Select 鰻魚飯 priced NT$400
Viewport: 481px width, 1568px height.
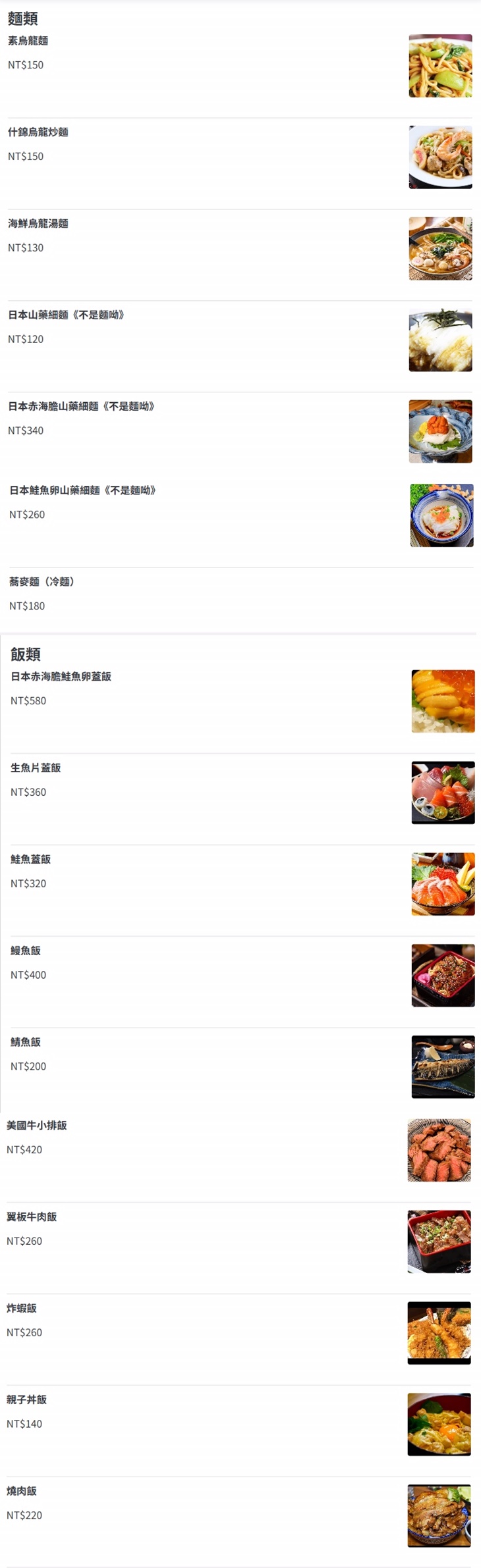pyautogui.click(x=26, y=951)
